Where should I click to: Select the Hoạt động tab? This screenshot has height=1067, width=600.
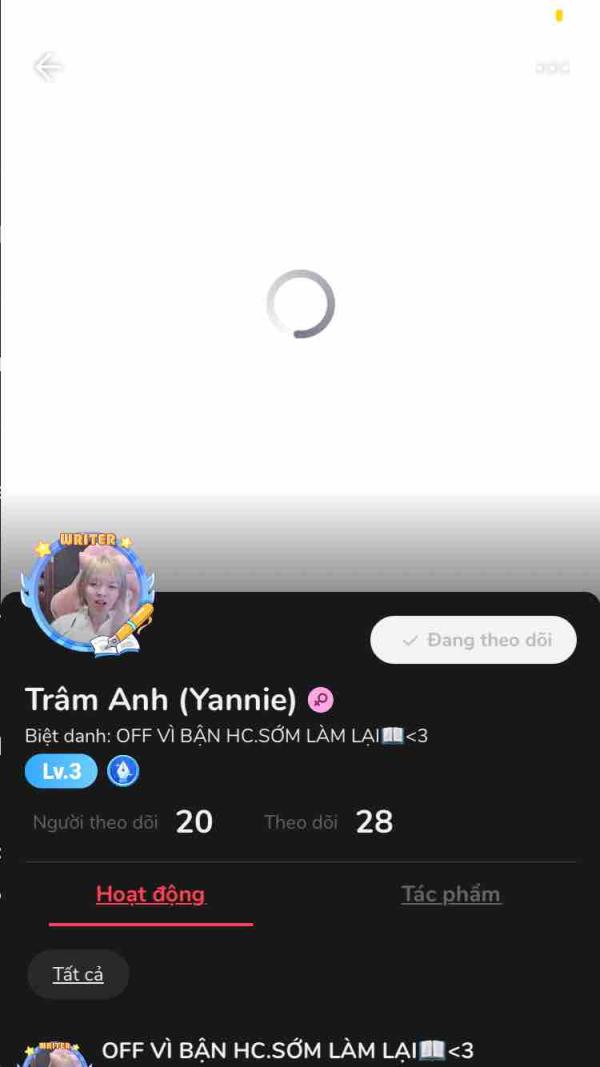tap(150, 894)
